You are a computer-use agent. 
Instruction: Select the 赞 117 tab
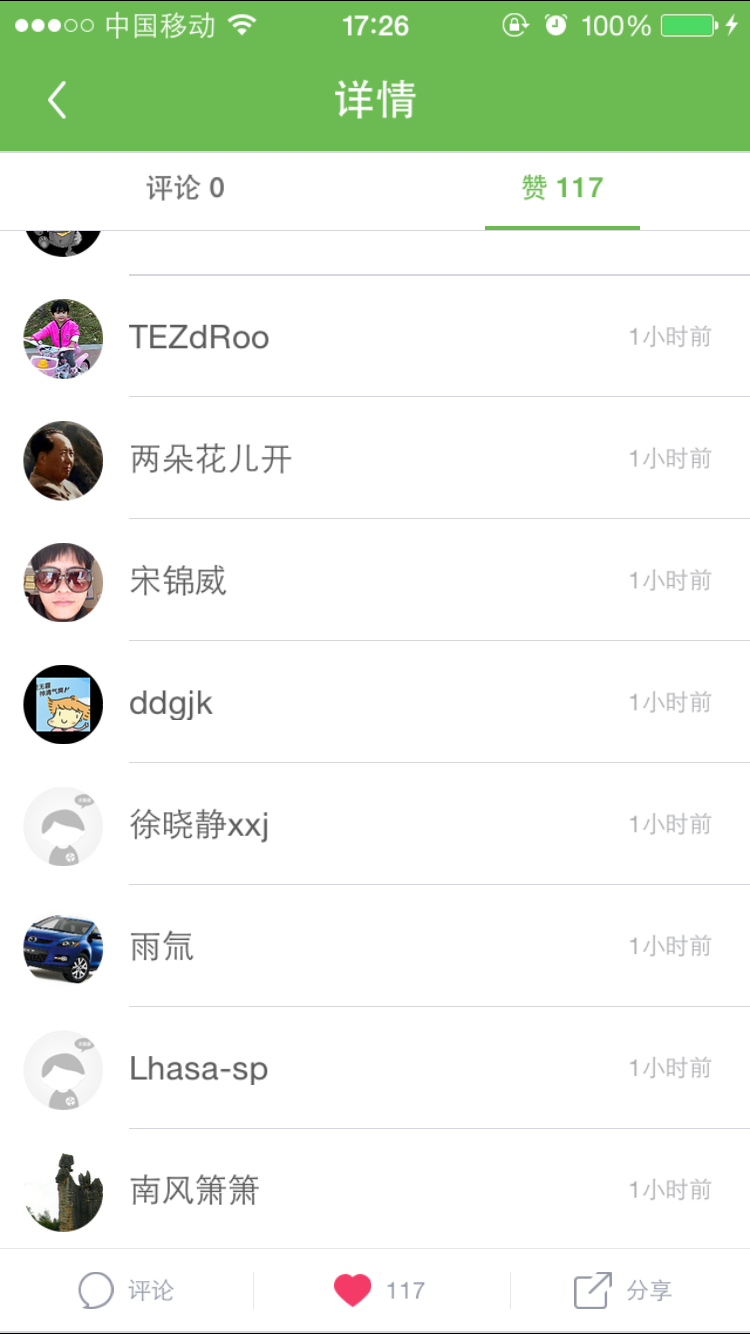562,188
